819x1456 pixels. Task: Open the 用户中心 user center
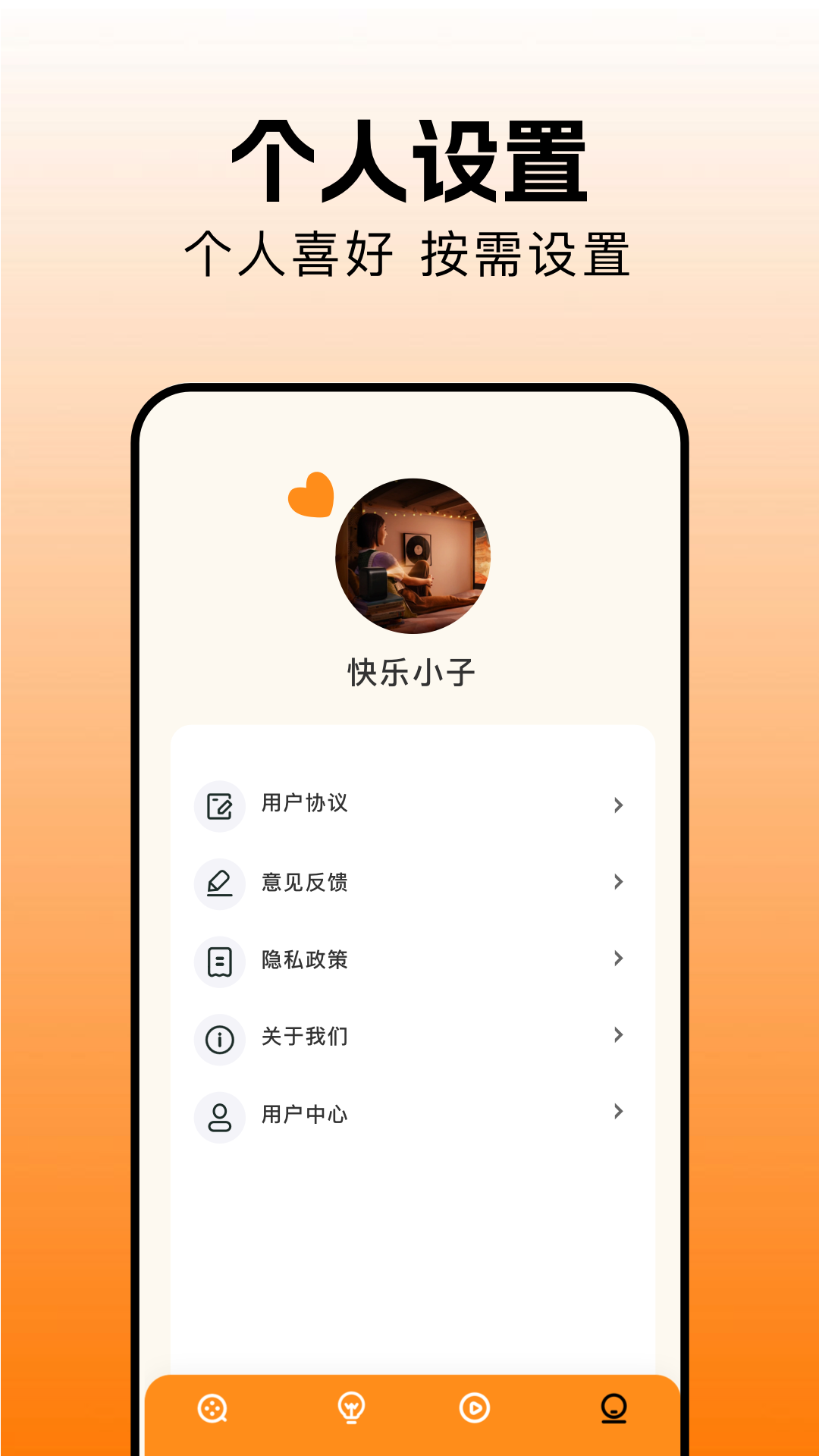tap(305, 1113)
